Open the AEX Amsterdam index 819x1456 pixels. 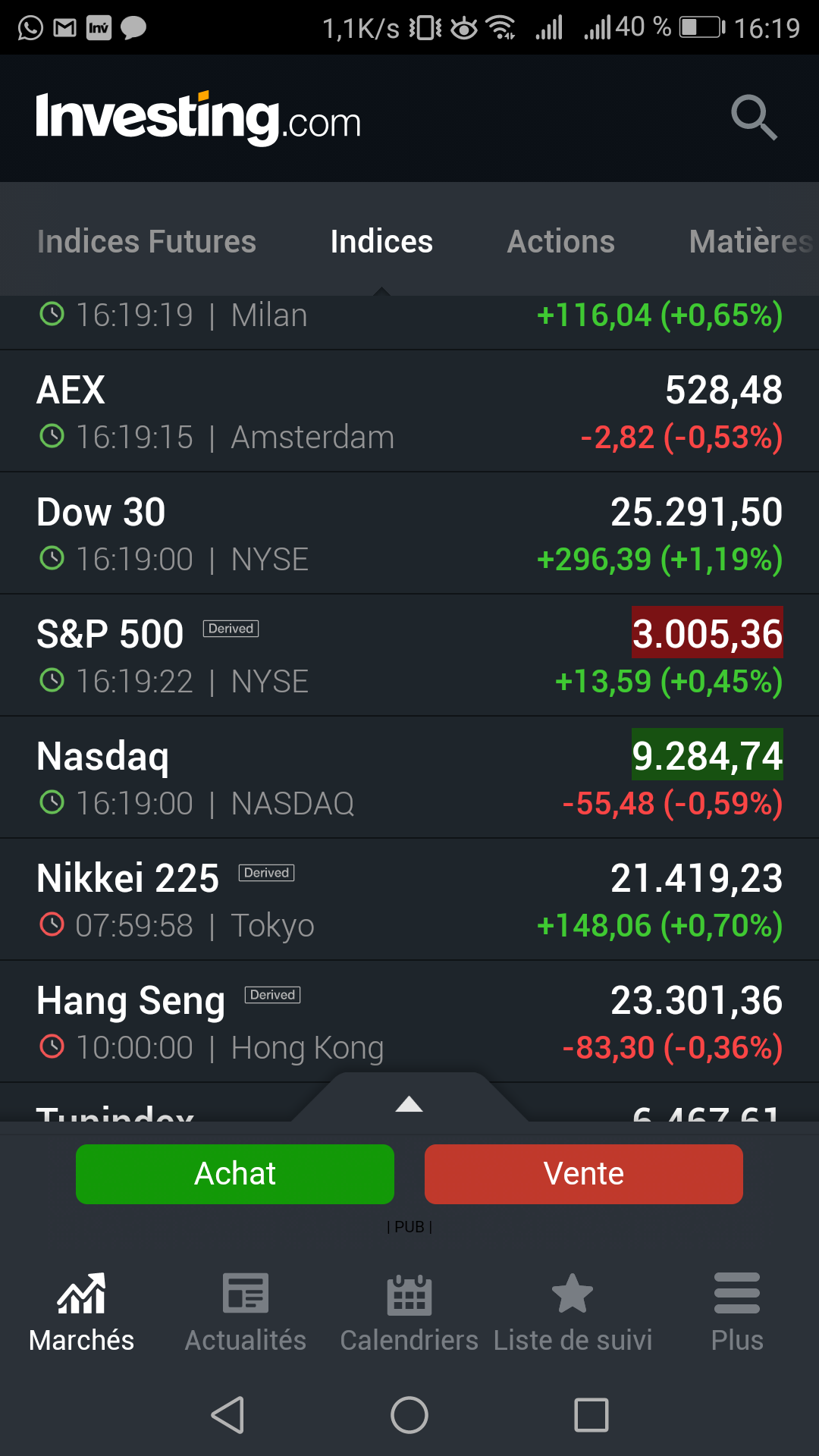409,412
